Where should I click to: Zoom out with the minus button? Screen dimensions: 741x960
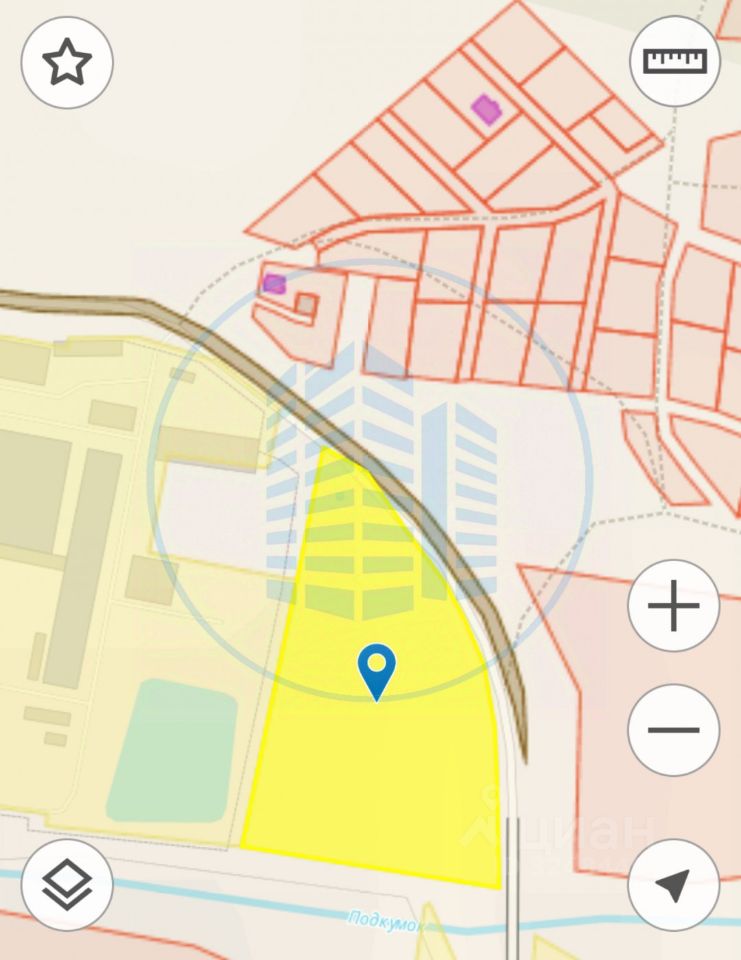tap(674, 730)
